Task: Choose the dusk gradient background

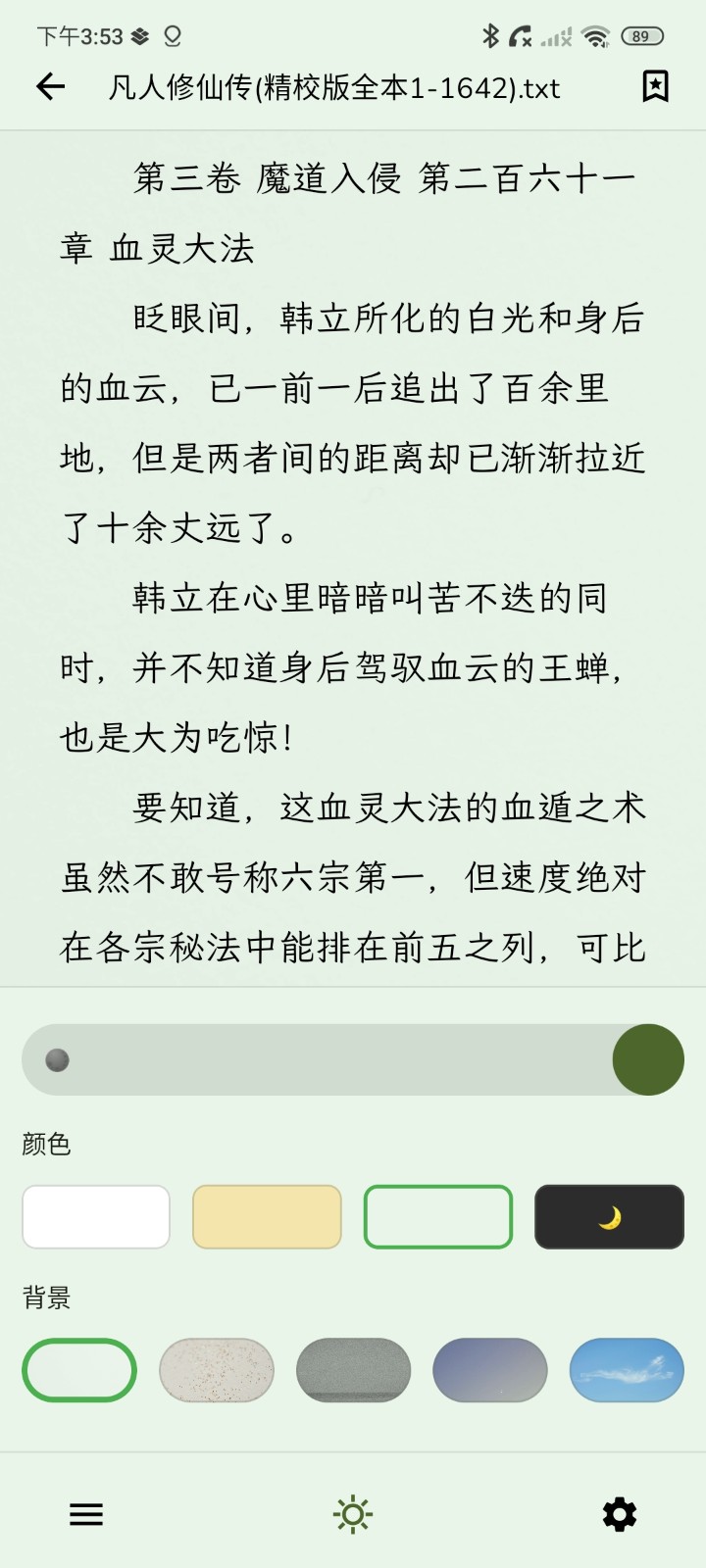Action: pyautogui.click(x=490, y=1370)
